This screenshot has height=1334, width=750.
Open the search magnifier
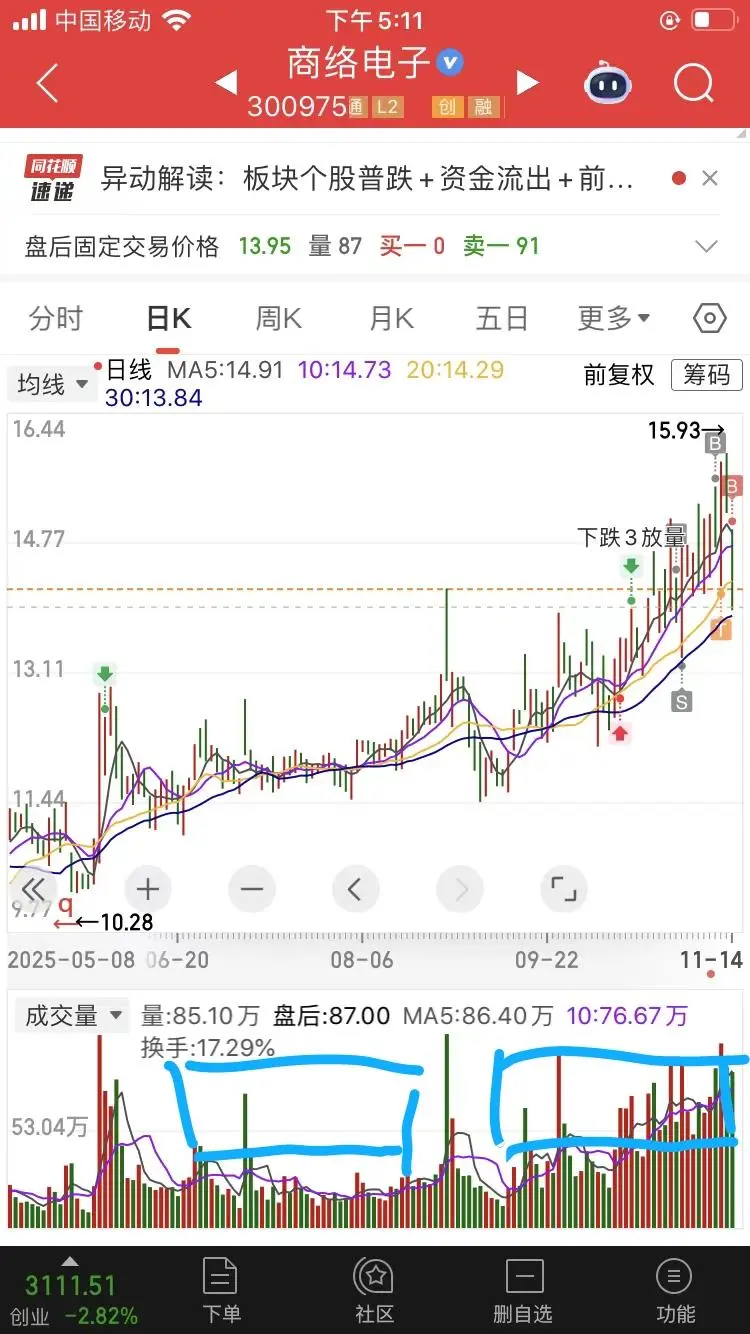pos(694,84)
